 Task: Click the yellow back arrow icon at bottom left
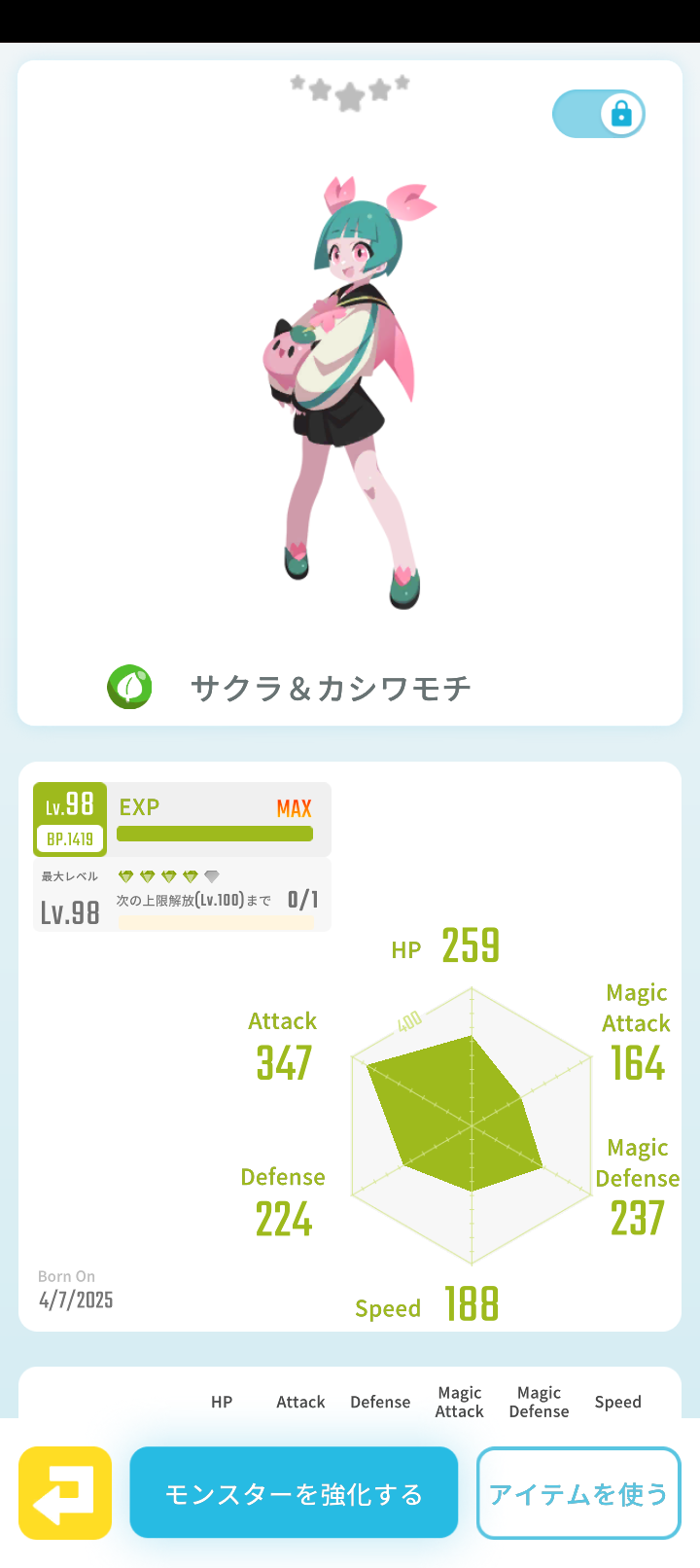coord(64,1491)
